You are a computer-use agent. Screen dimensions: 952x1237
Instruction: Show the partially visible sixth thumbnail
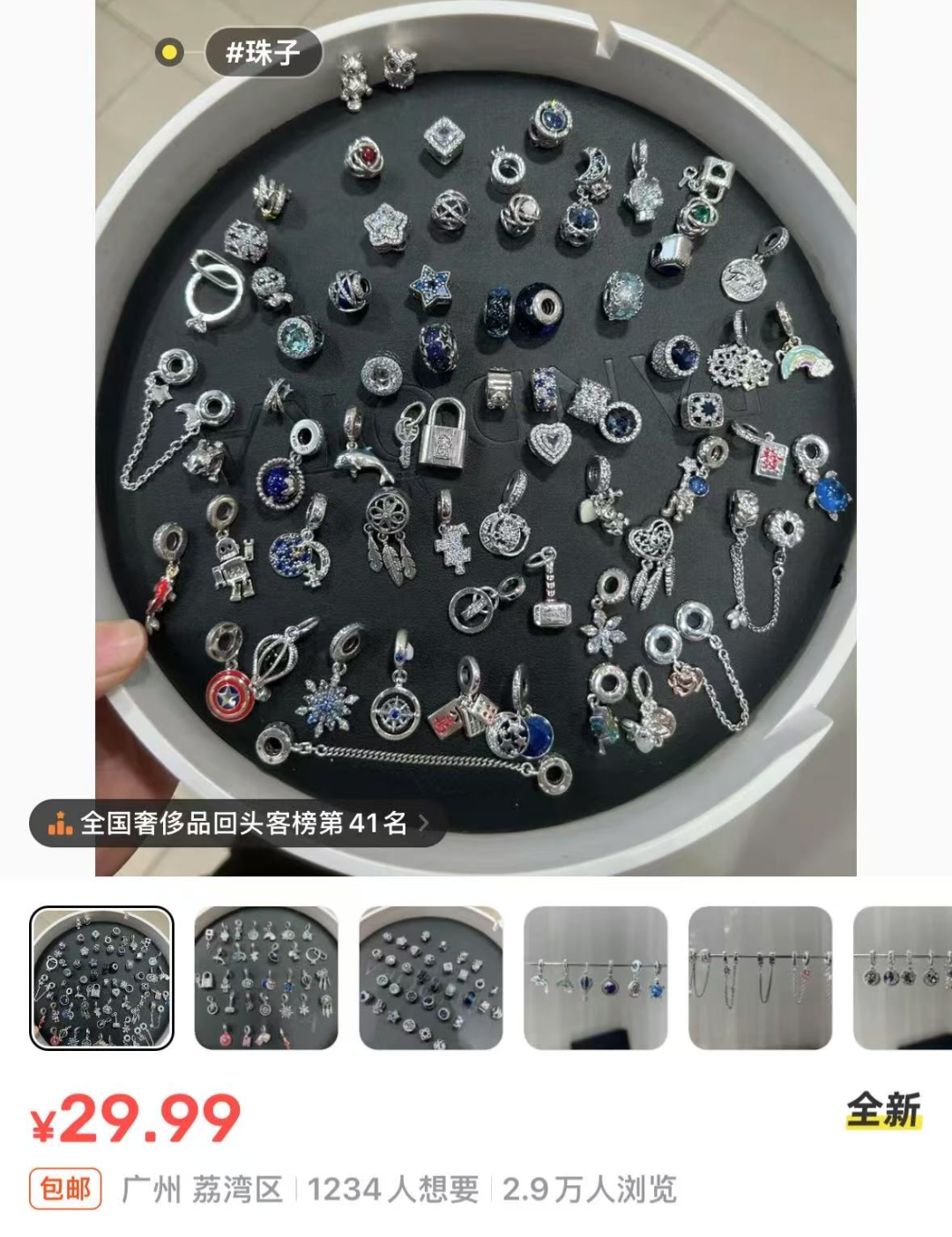903,978
